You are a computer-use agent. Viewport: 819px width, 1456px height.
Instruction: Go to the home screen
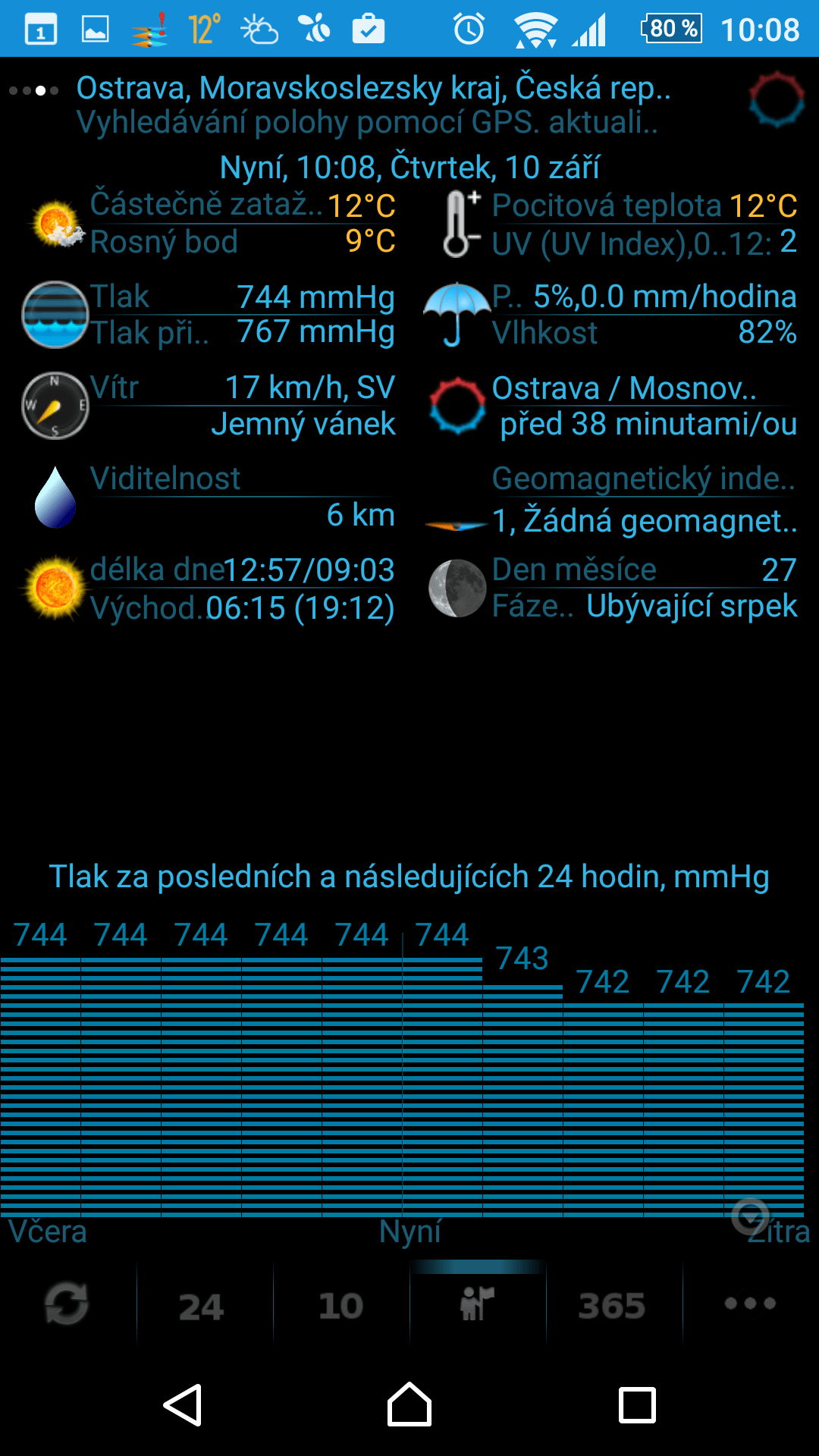point(409,1405)
